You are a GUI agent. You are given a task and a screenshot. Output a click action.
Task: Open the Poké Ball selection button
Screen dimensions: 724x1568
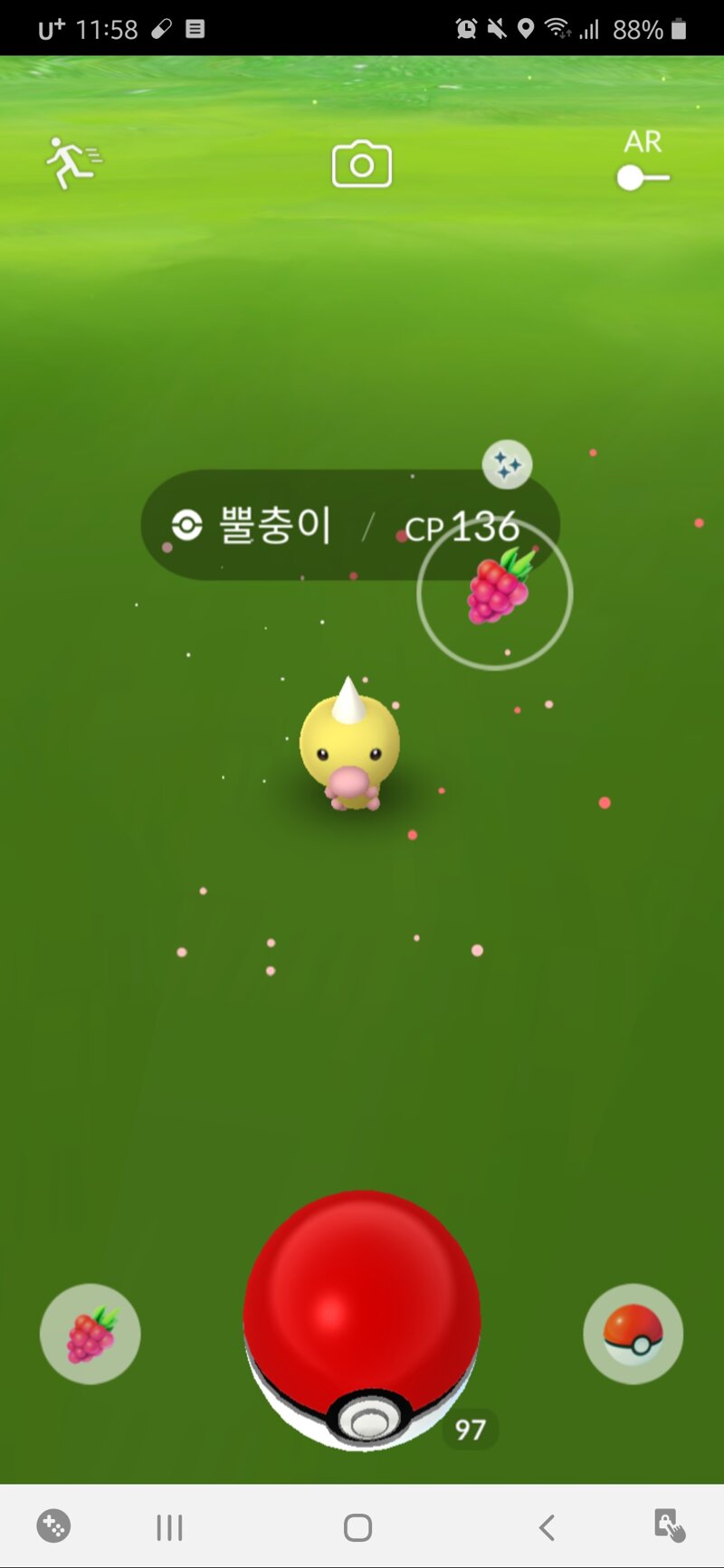633,1334
